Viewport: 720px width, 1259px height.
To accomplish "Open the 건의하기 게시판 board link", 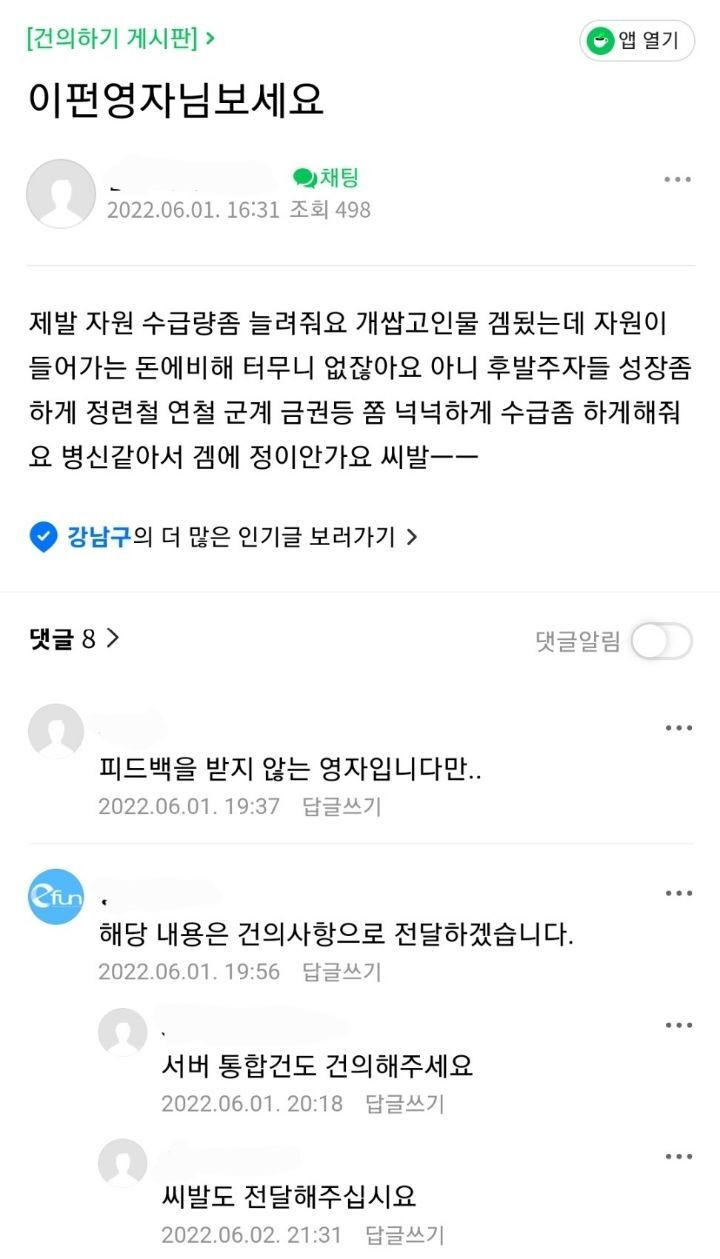I will [121, 40].
